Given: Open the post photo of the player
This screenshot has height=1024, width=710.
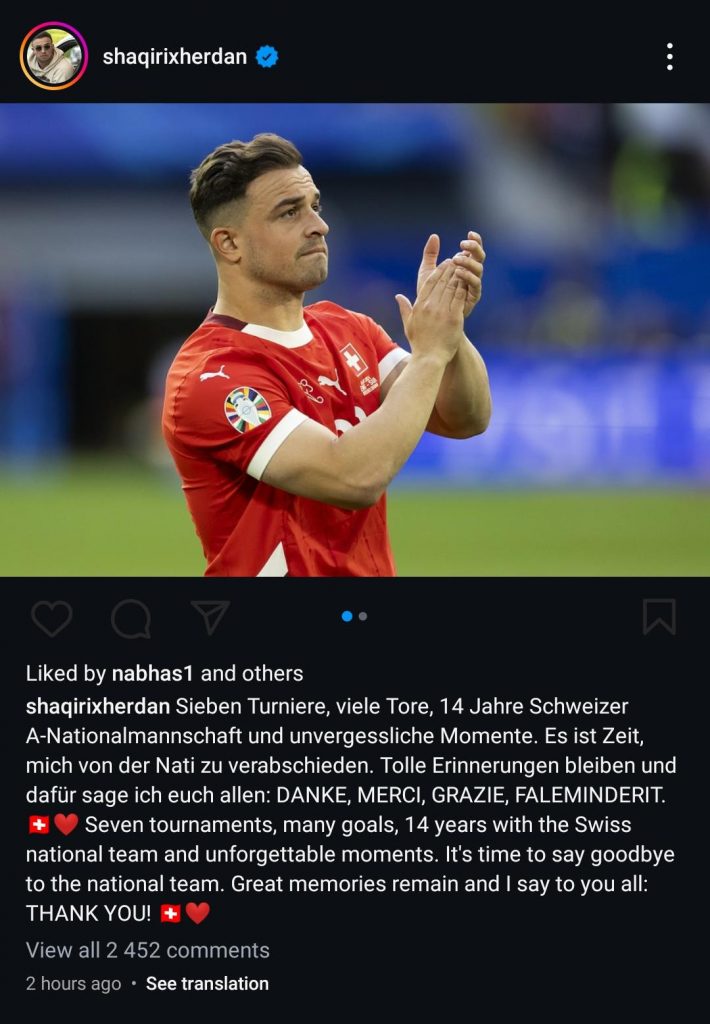Looking at the screenshot, I should click(x=355, y=340).
